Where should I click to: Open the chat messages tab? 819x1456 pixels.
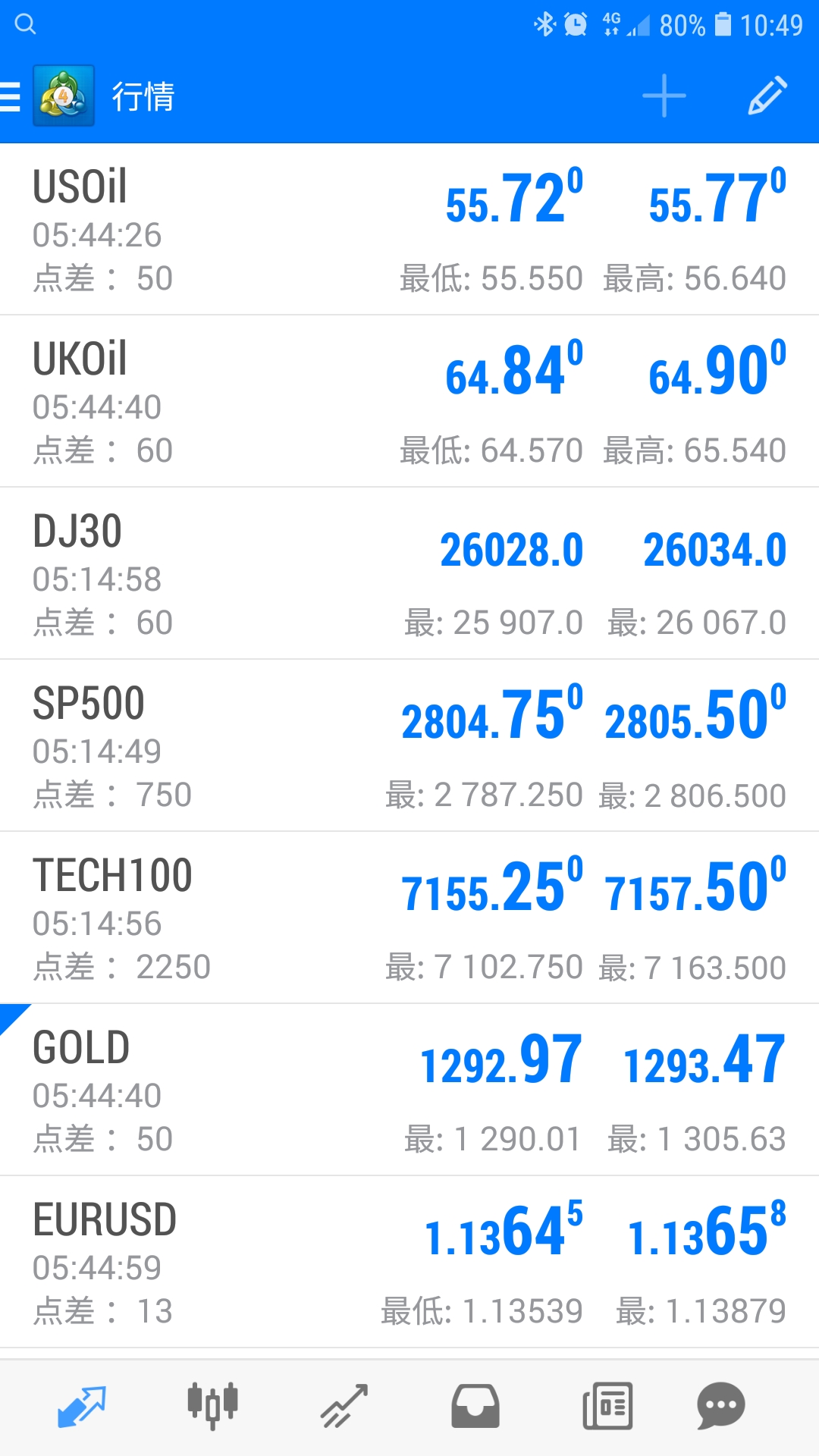(x=720, y=1407)
